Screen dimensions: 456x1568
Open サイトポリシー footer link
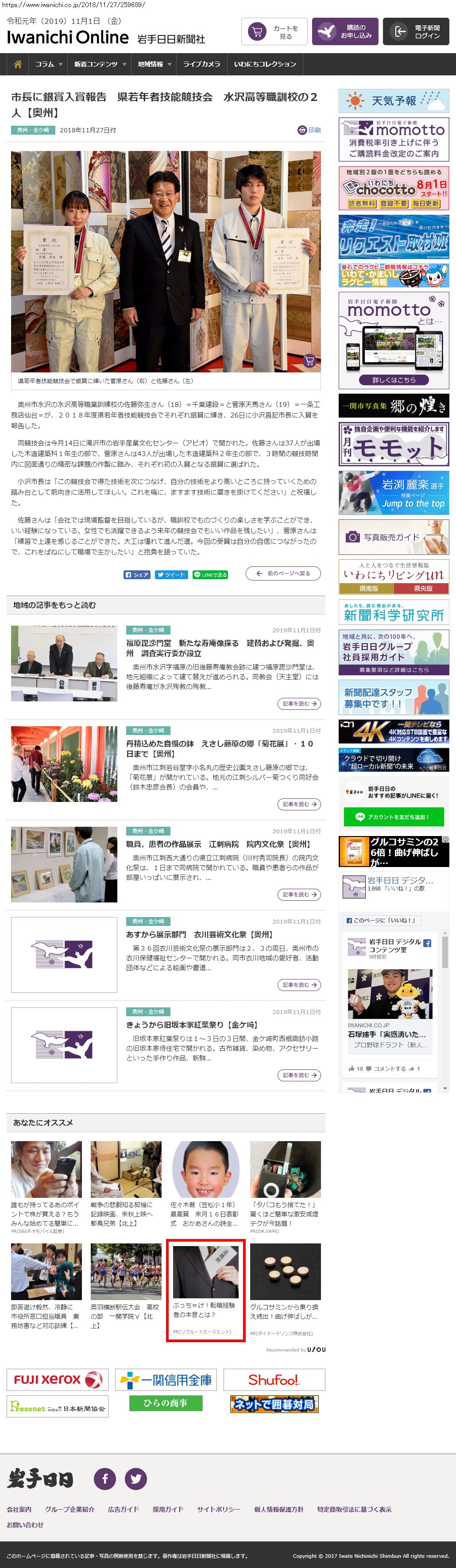click(x=219, y=1509)
